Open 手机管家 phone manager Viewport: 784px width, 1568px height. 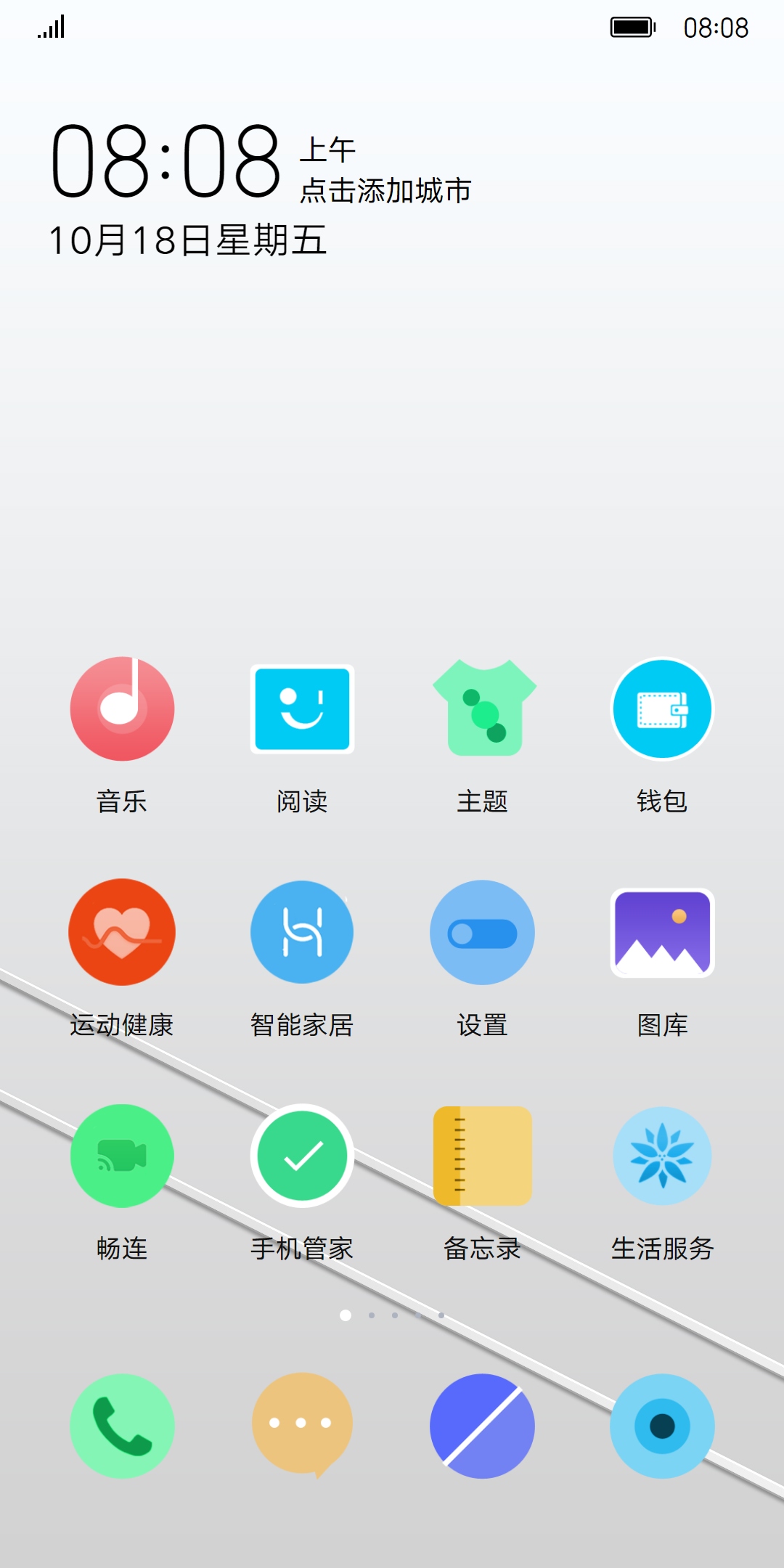point(302,1156)
